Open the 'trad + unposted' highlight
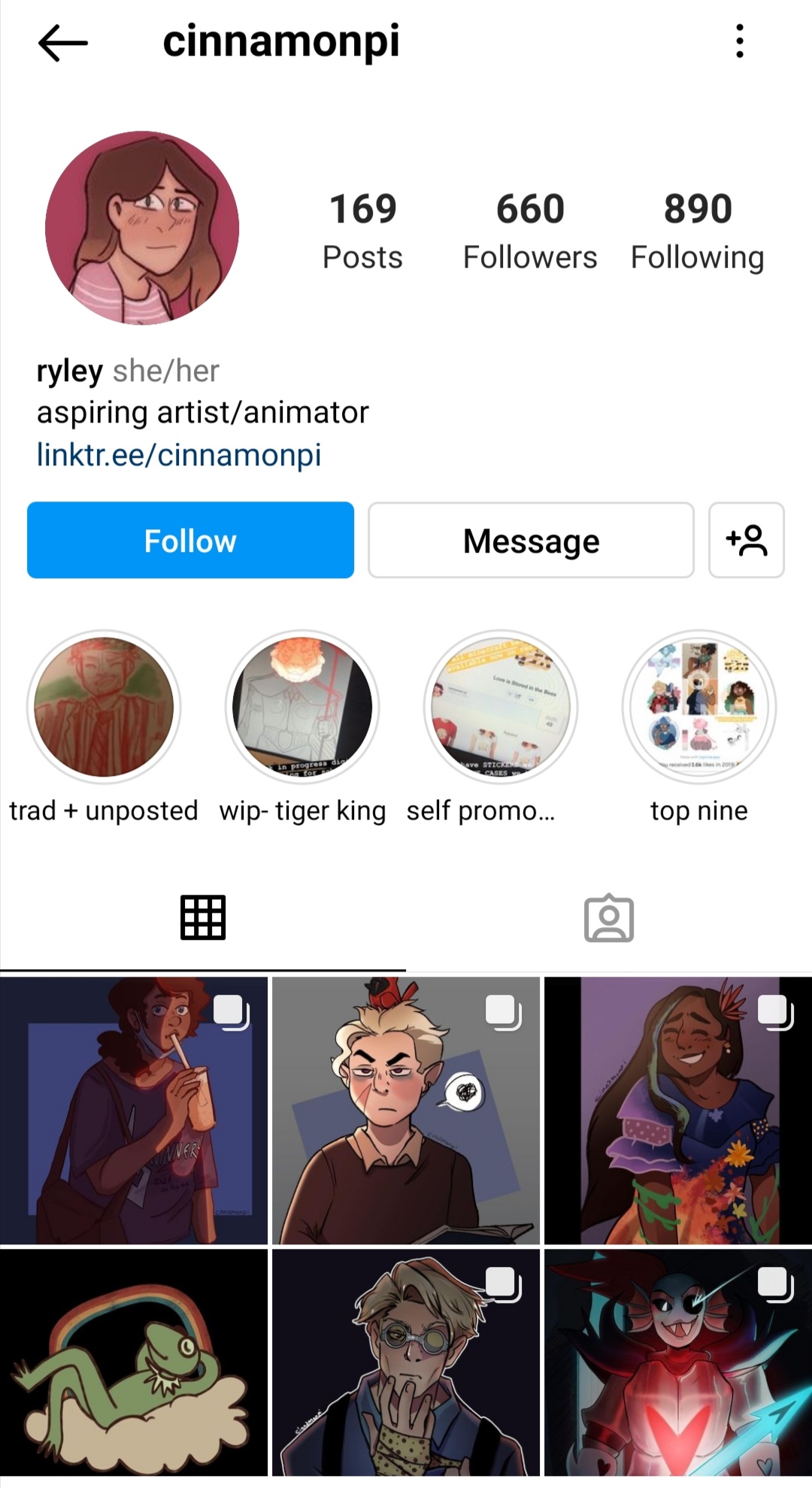812x1488 pixels. point(104,707)
